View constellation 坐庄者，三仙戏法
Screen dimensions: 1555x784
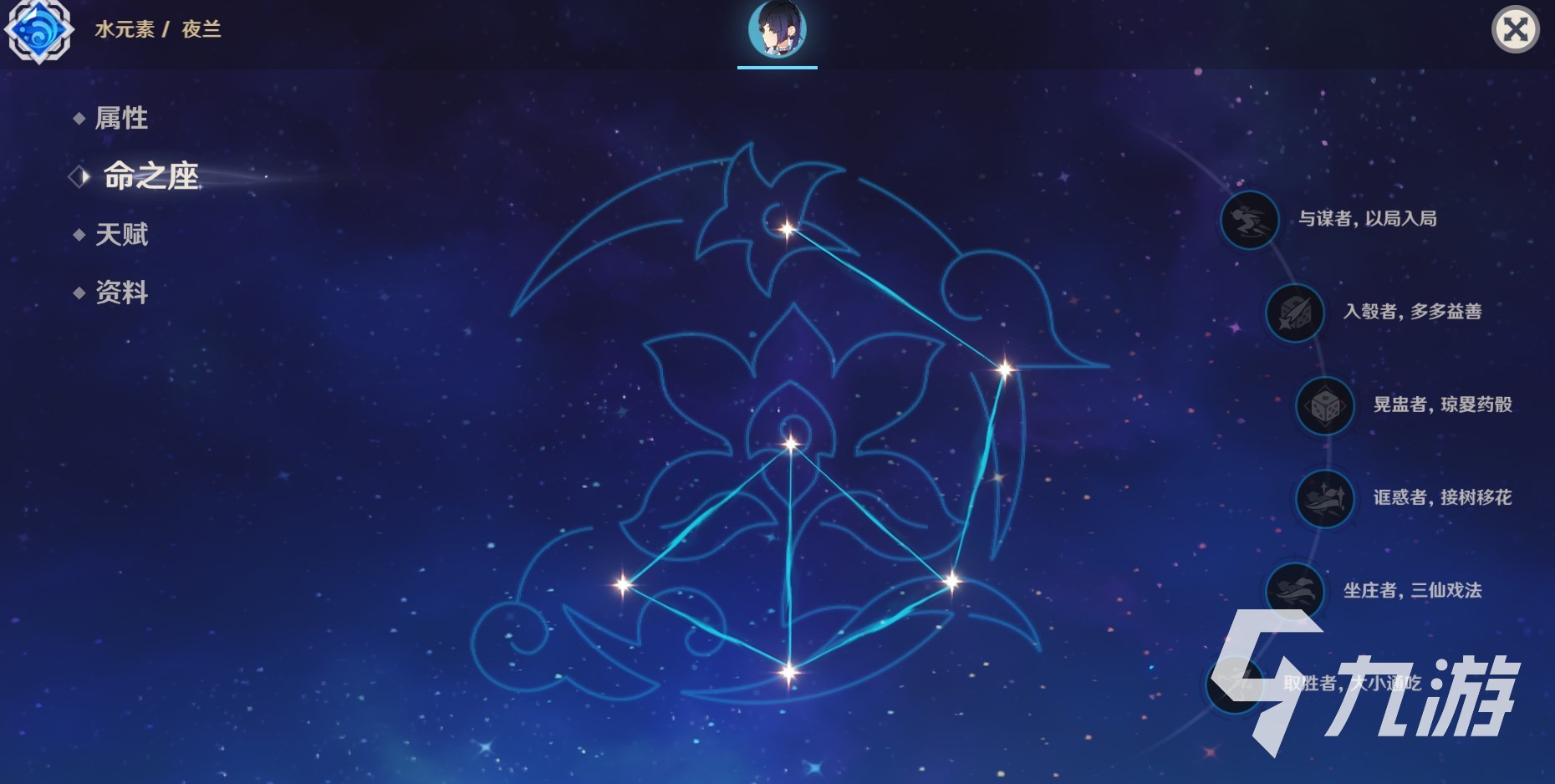point(1295,591)
